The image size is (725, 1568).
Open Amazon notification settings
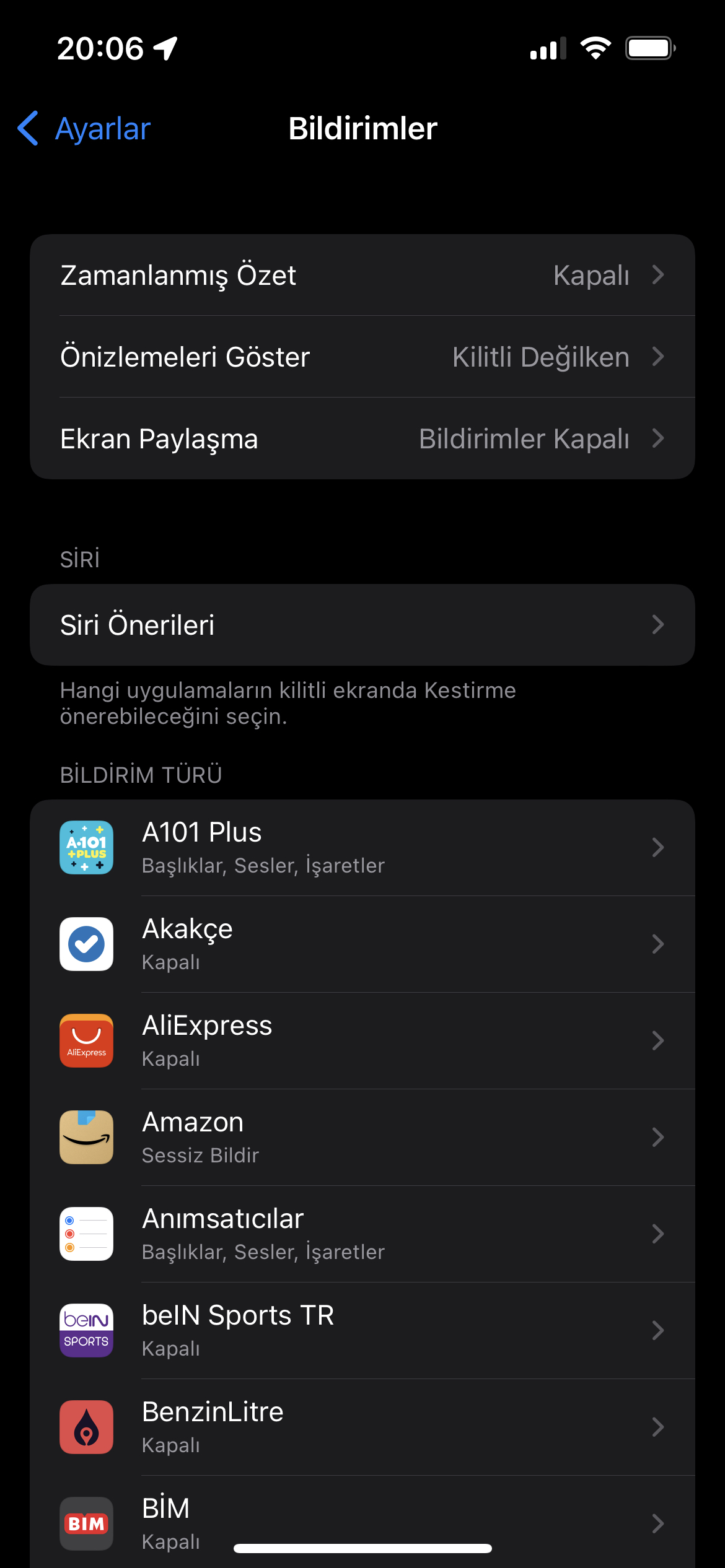tap(362, 1138)
